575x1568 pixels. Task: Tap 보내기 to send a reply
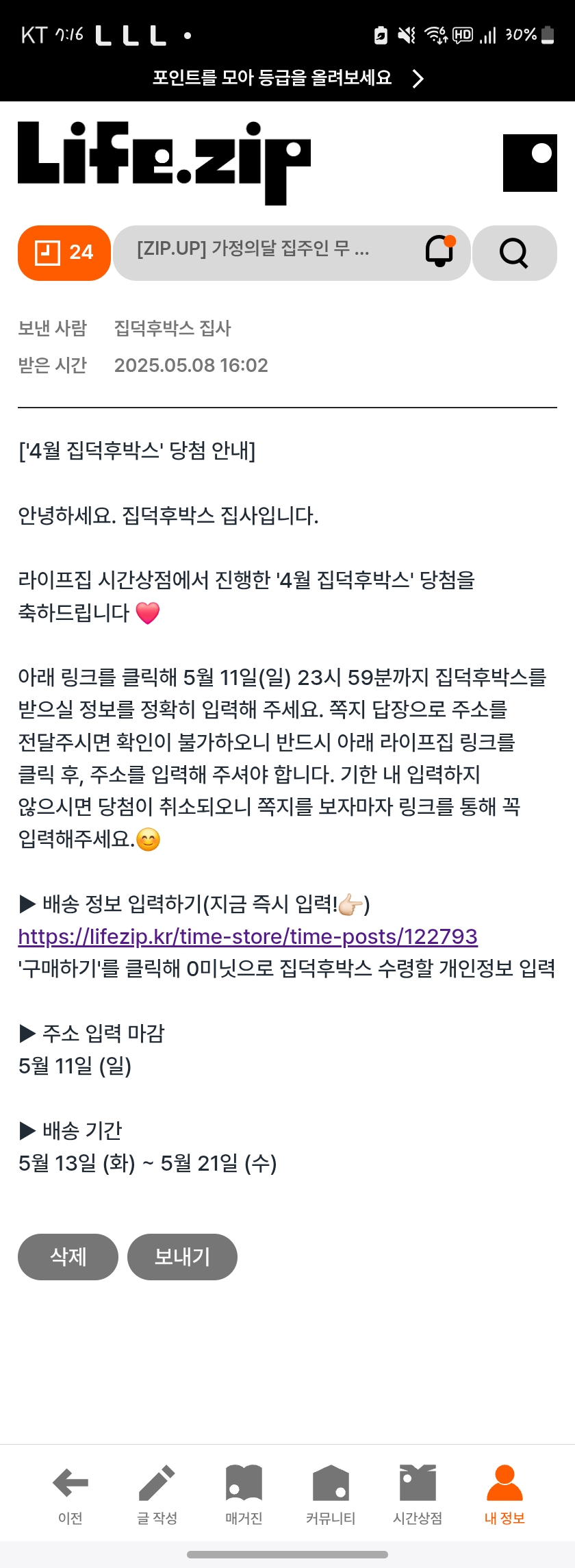[x=182, y=1256]
